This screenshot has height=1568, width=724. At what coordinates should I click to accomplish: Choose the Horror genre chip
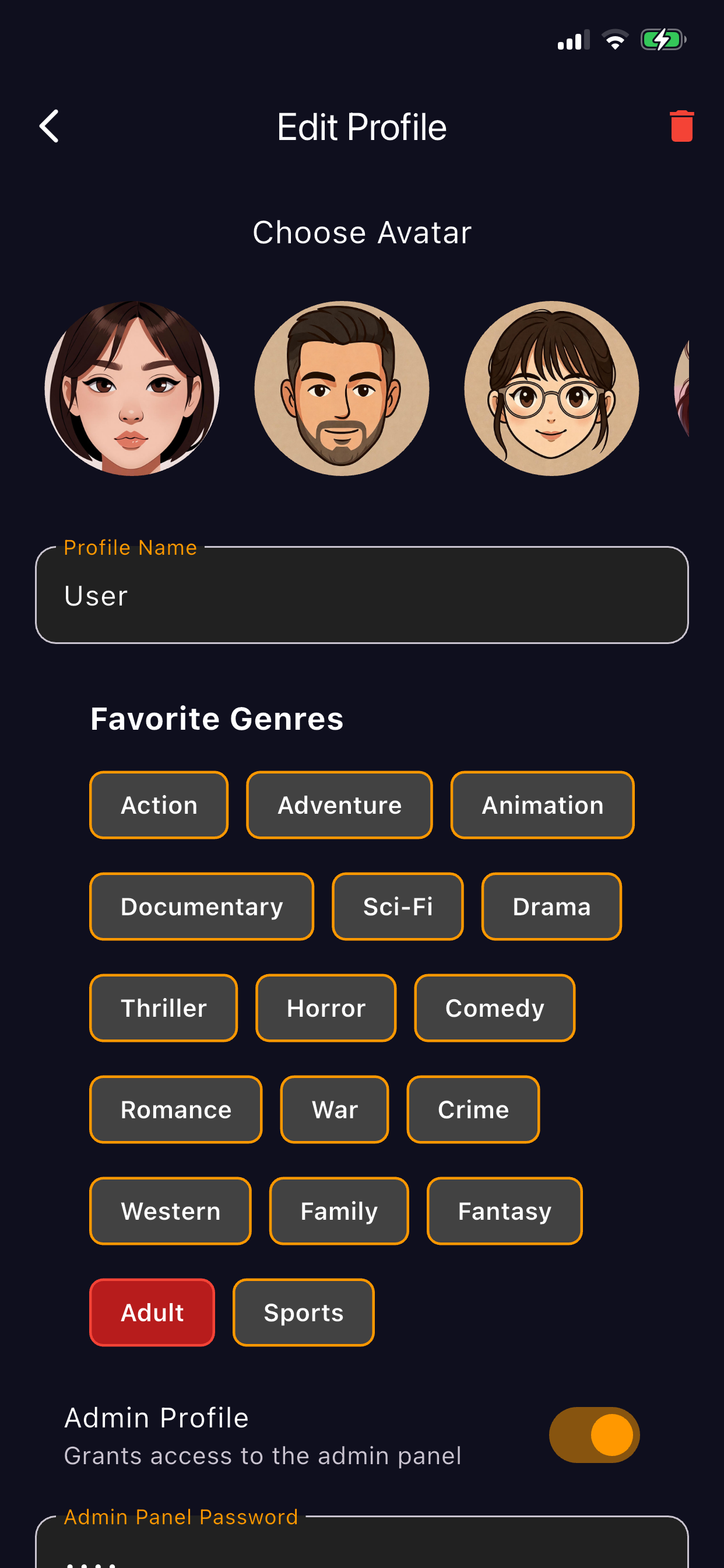click(x=325, y=1007)
